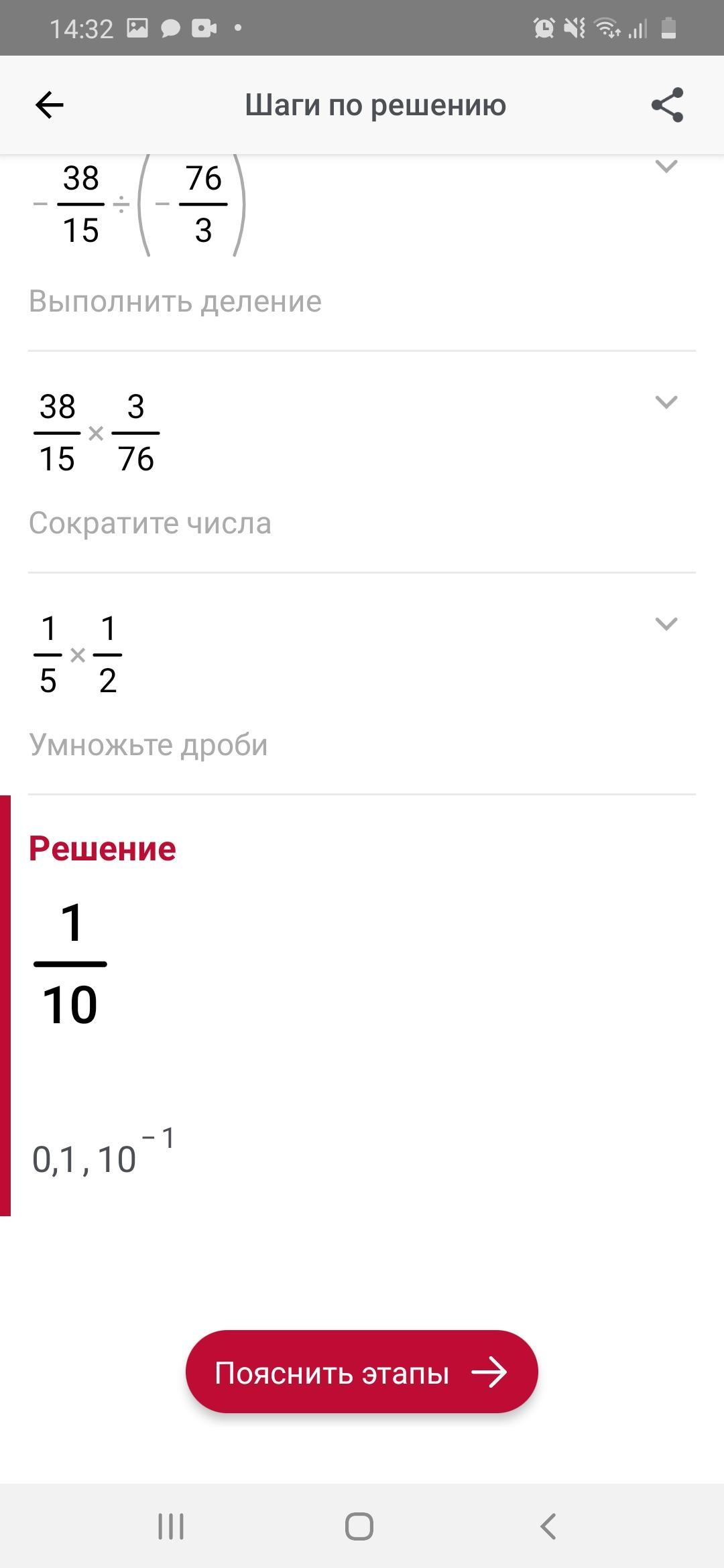Expand the 'Выполнить деление' step
This screenshot has height=1568, width=724.
tap(666, 166)
